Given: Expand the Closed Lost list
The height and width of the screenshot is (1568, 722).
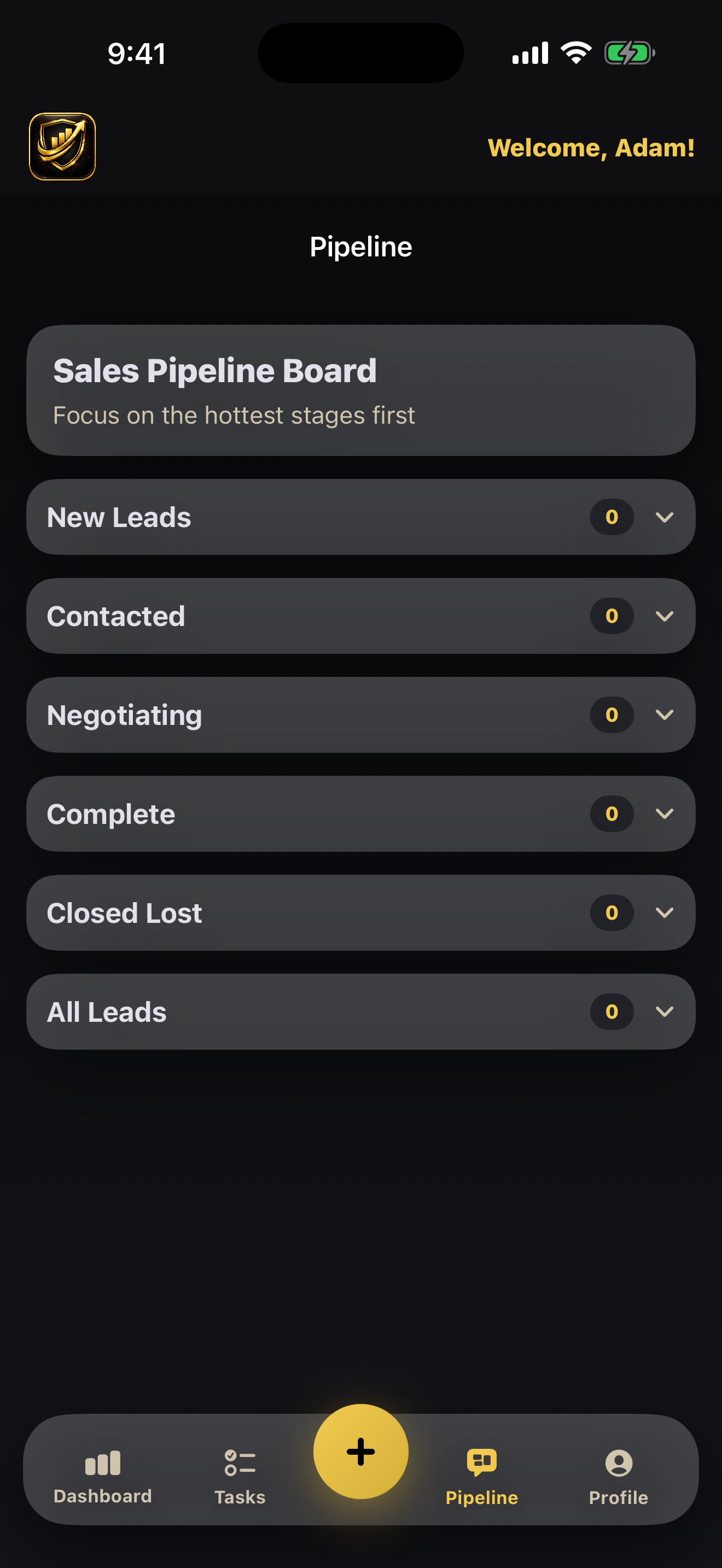Looking at the screenshot, I should coord(665,912).
